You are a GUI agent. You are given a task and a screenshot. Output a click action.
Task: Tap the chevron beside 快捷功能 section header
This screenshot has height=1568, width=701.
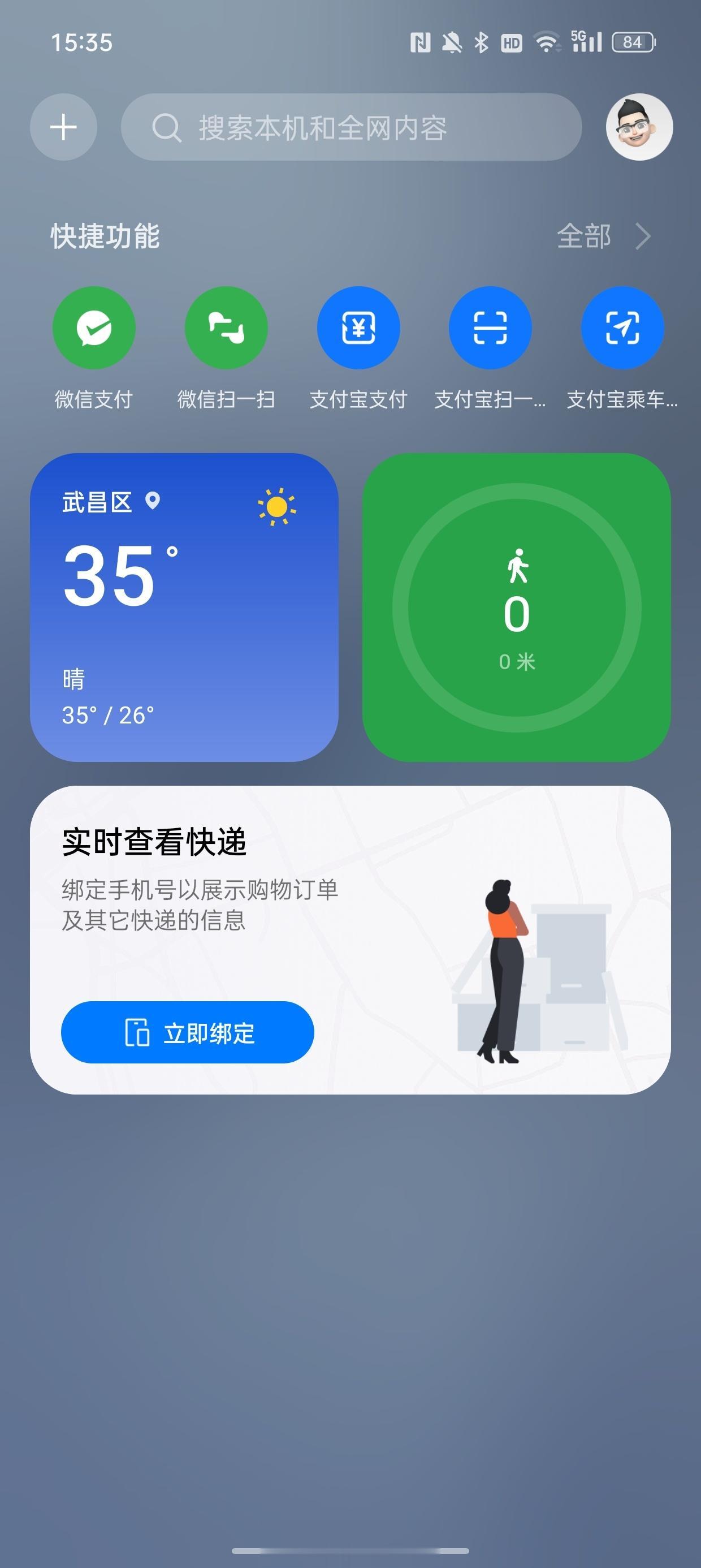click(644, 236)
